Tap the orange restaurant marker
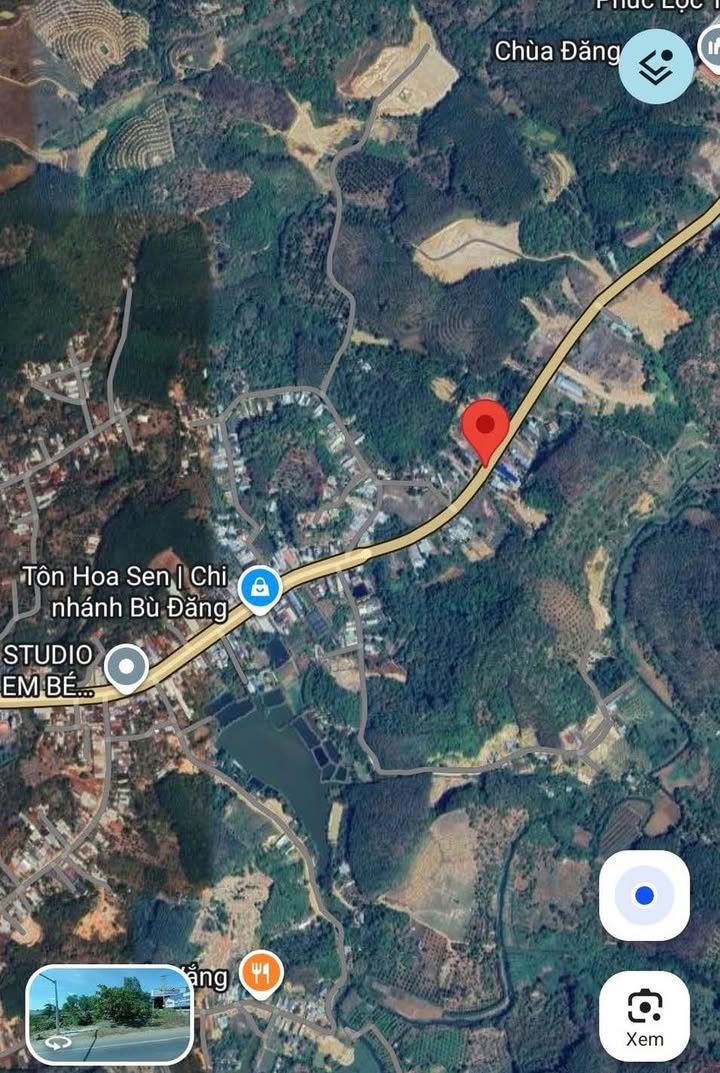 tap(260, 972)
